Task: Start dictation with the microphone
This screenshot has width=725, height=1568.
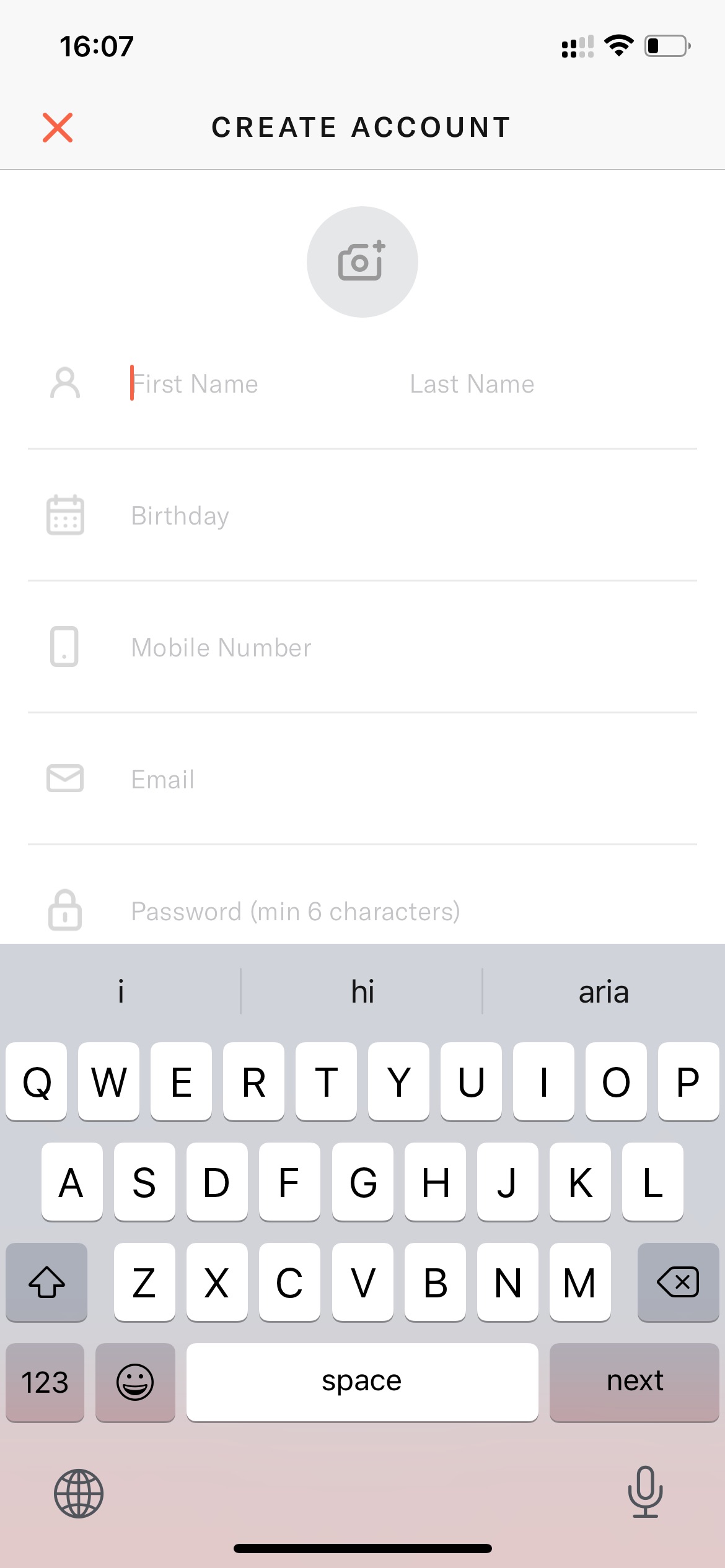Action: point(645,1492)
